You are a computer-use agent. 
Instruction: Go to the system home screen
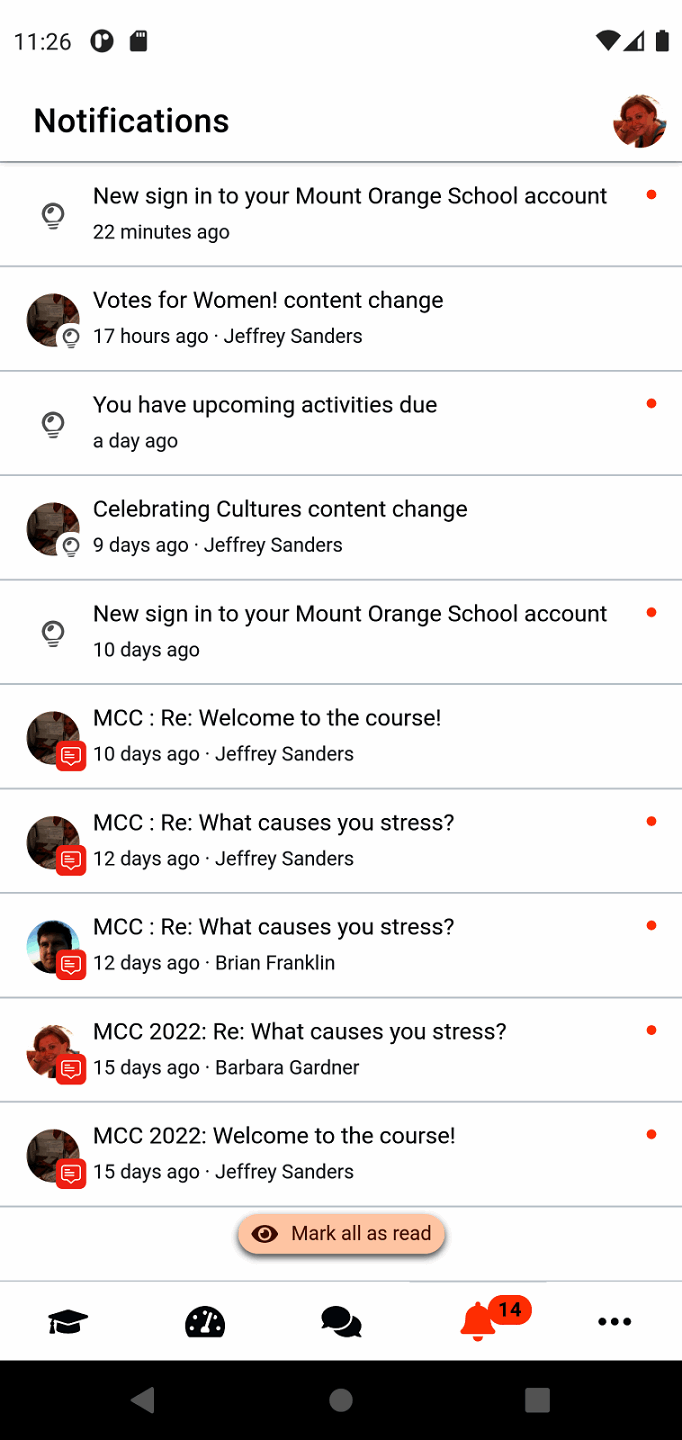[341, 1400]
